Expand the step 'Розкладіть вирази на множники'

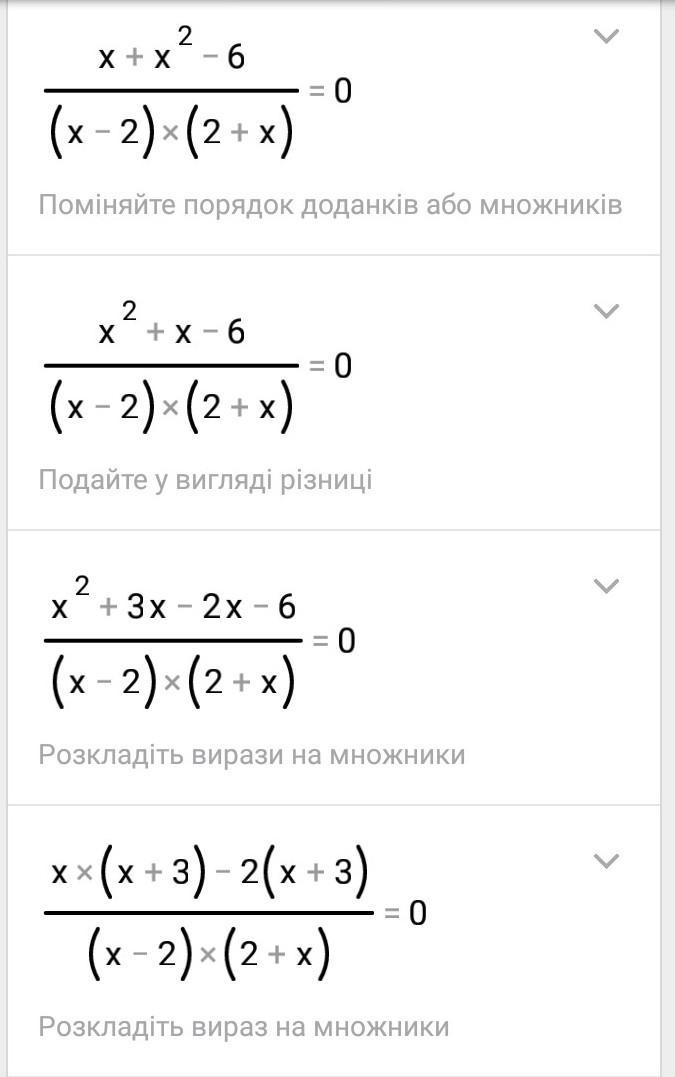(x=606, y=586)
